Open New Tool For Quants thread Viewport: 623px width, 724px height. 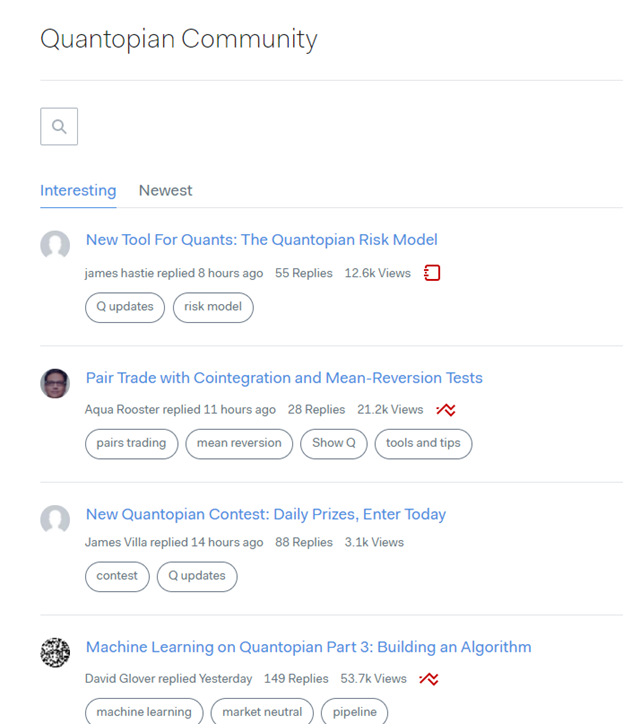click(261, 240)
